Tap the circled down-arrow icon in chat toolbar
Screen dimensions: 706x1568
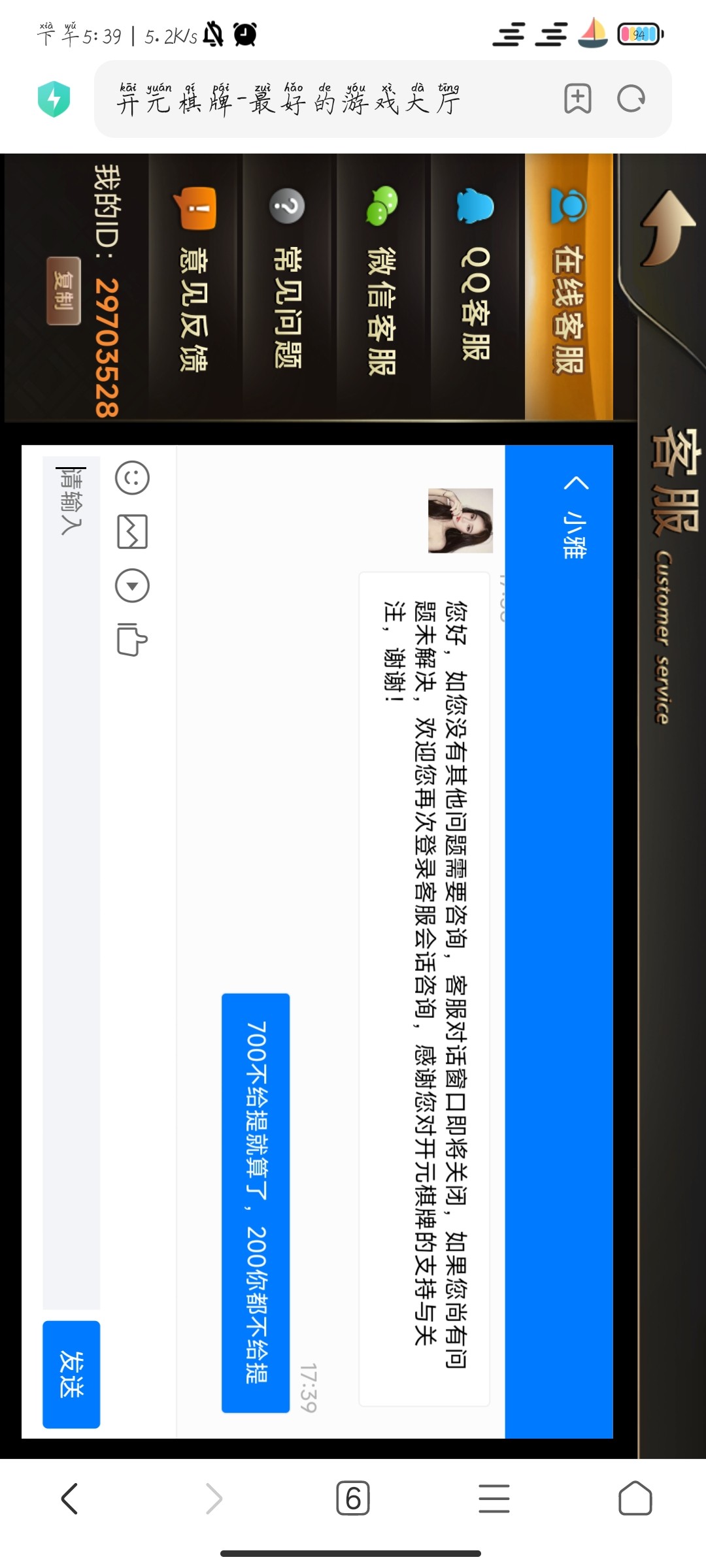[x=132, y=585]
